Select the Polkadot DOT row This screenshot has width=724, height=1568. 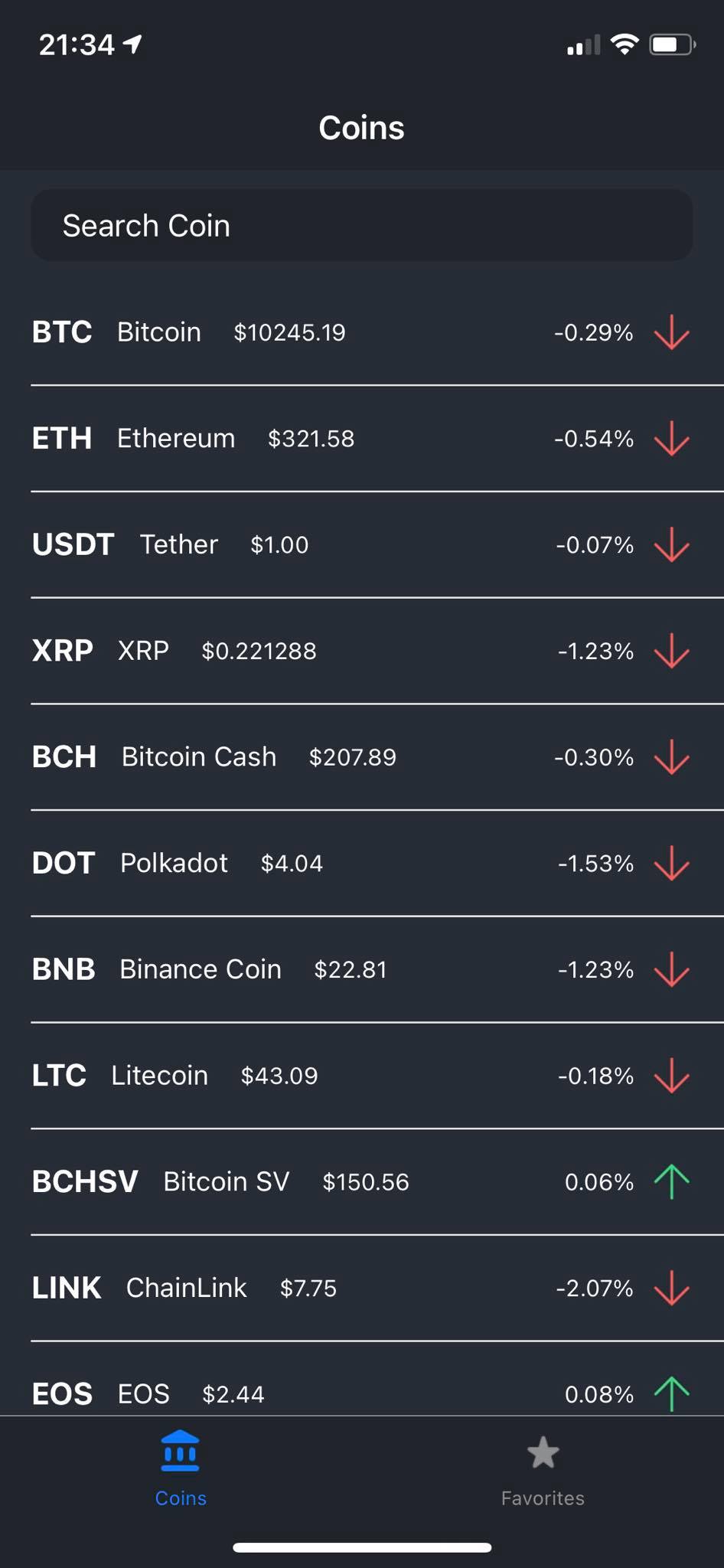coord(361,864)
